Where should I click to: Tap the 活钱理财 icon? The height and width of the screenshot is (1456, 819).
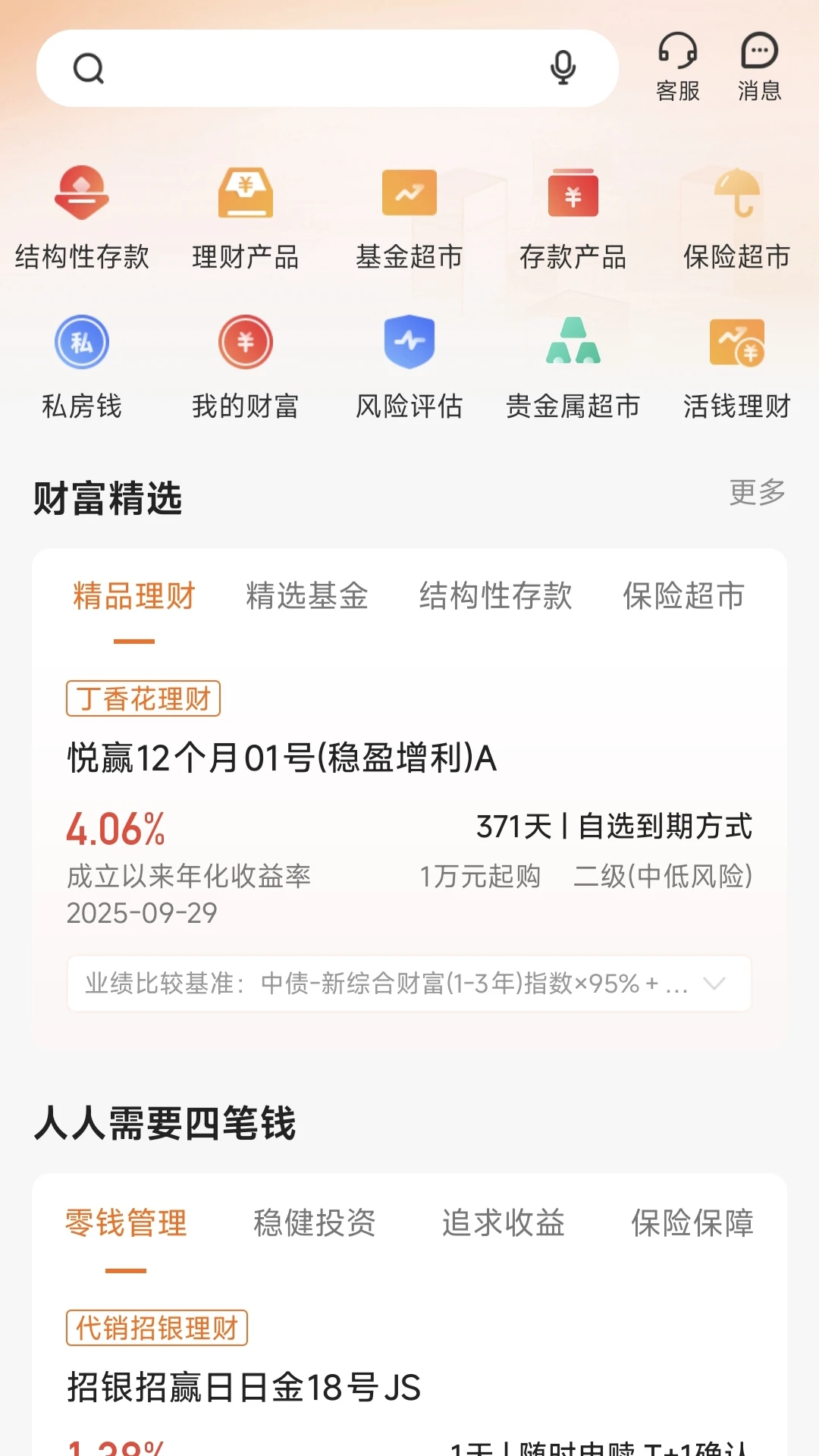coord(736,366)
